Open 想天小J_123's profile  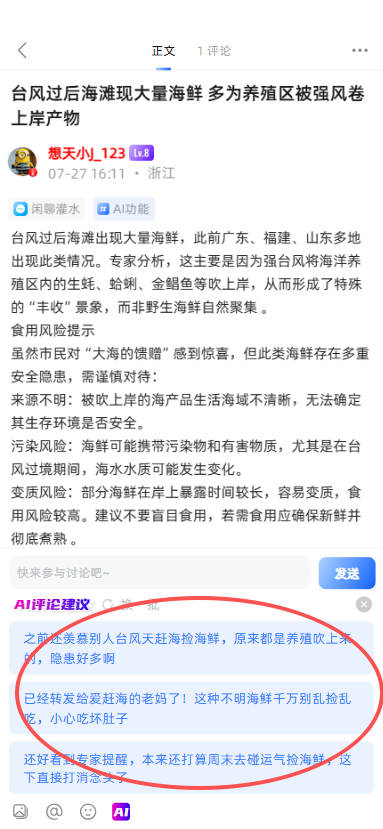click(x=87, y=153)
